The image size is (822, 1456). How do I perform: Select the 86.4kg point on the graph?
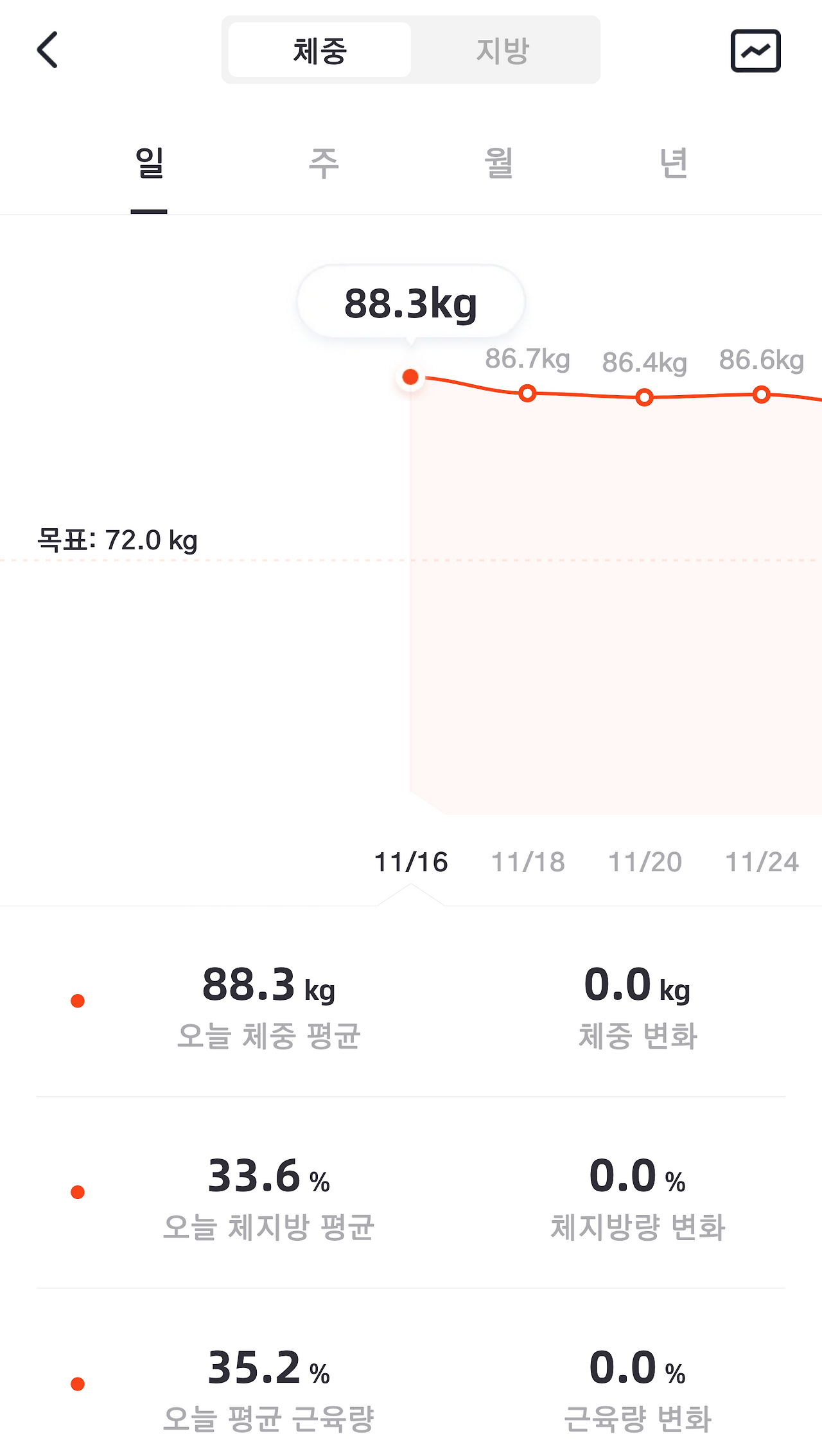click(644, 398)
